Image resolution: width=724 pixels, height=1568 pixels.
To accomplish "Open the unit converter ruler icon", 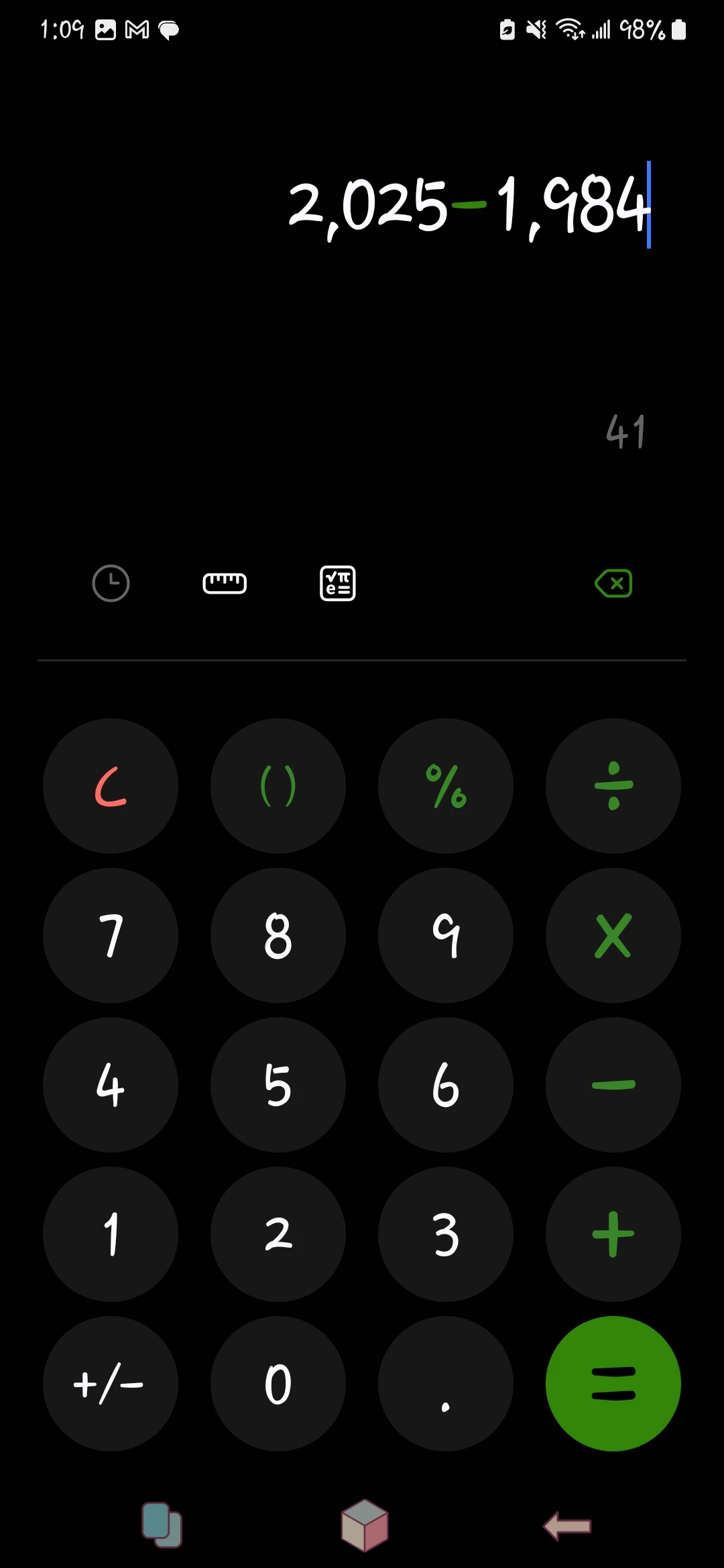I will [x=225, y=583].
